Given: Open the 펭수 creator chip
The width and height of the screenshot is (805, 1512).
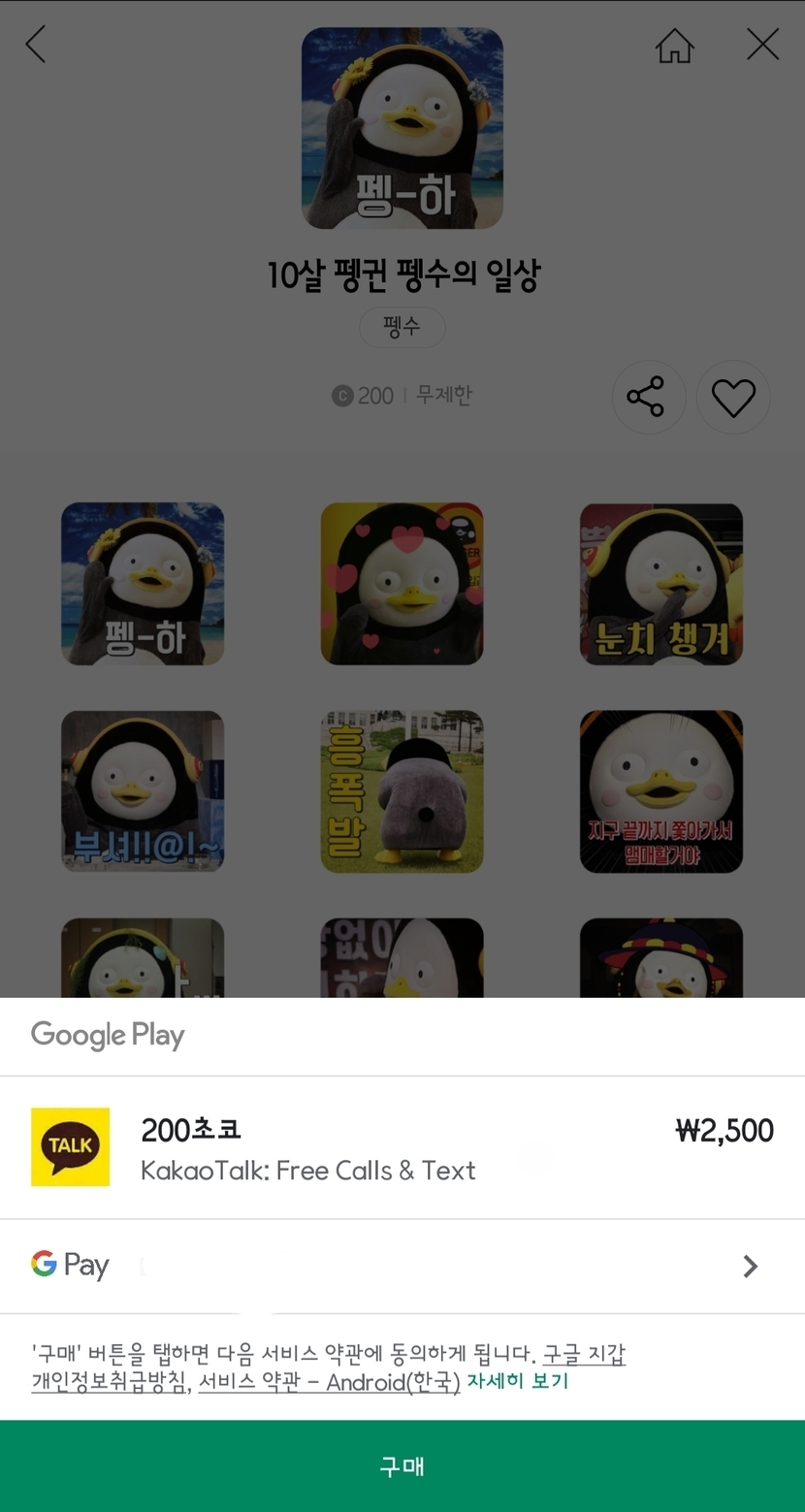Looking at the screenshot, I should (402, 328).
